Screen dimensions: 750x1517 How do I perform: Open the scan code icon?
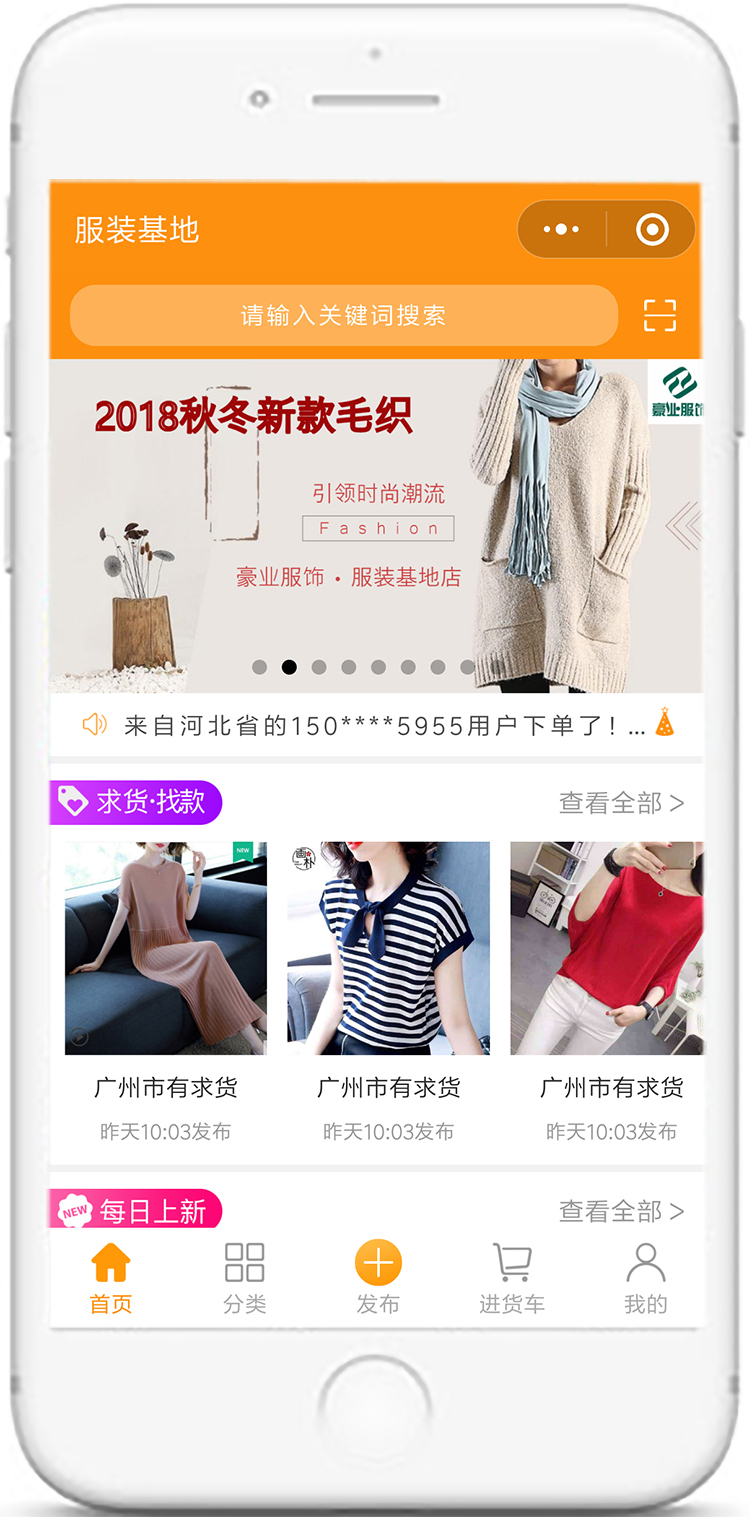[x=660, y=315]
